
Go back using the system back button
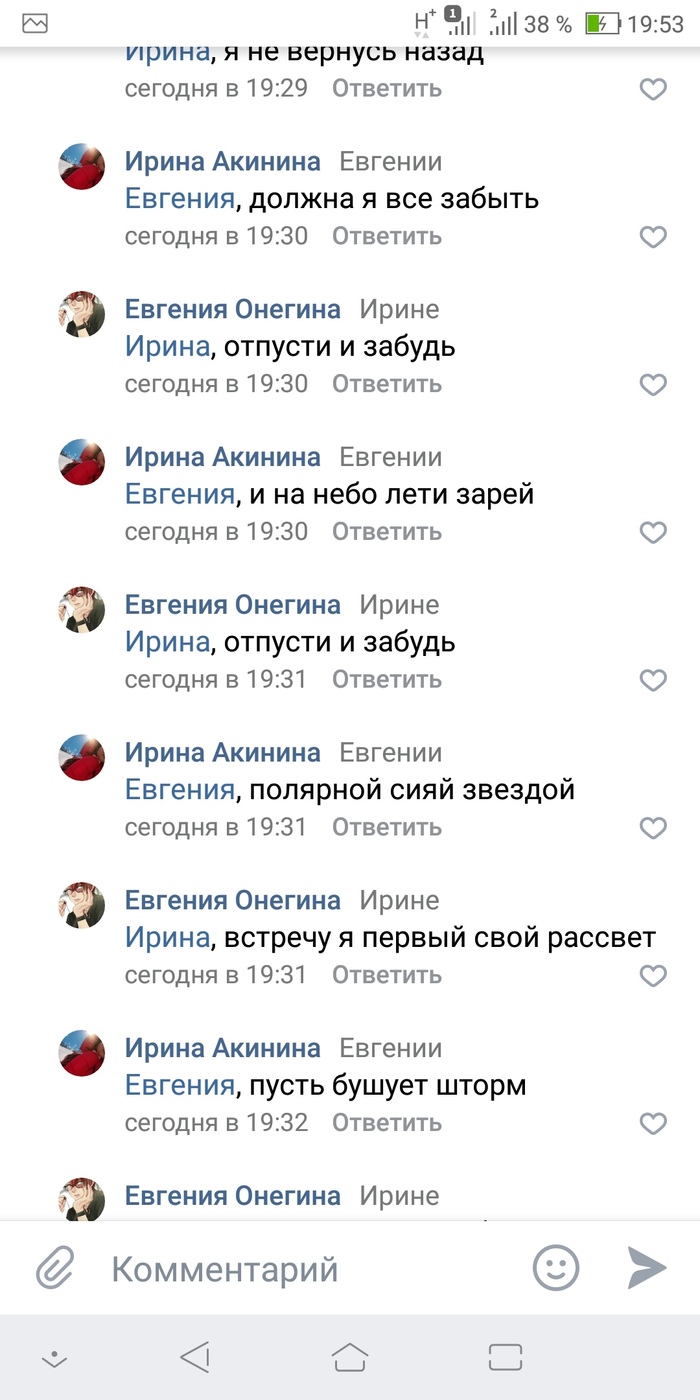(x=195, y=1357)
